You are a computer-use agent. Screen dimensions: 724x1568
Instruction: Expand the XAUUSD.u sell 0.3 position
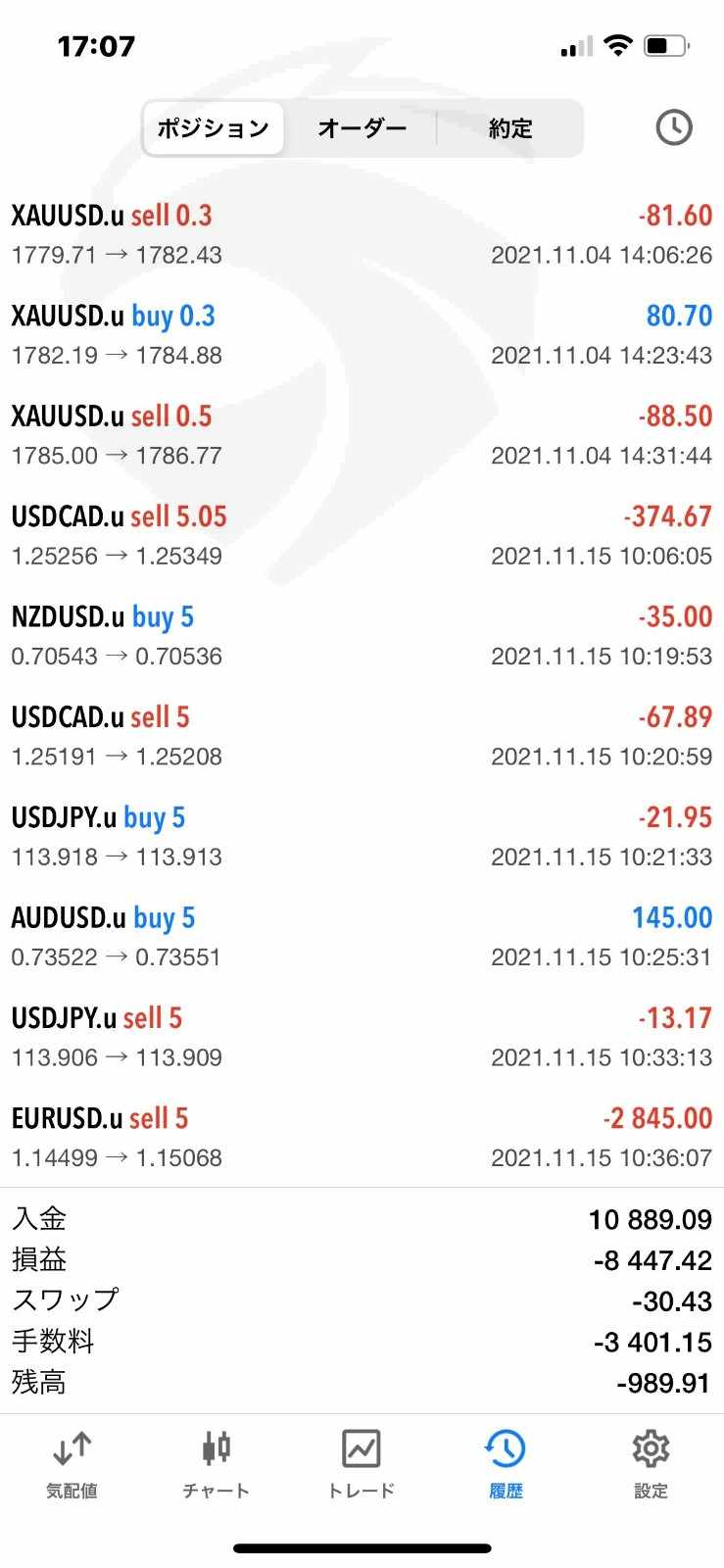(362, 235)
